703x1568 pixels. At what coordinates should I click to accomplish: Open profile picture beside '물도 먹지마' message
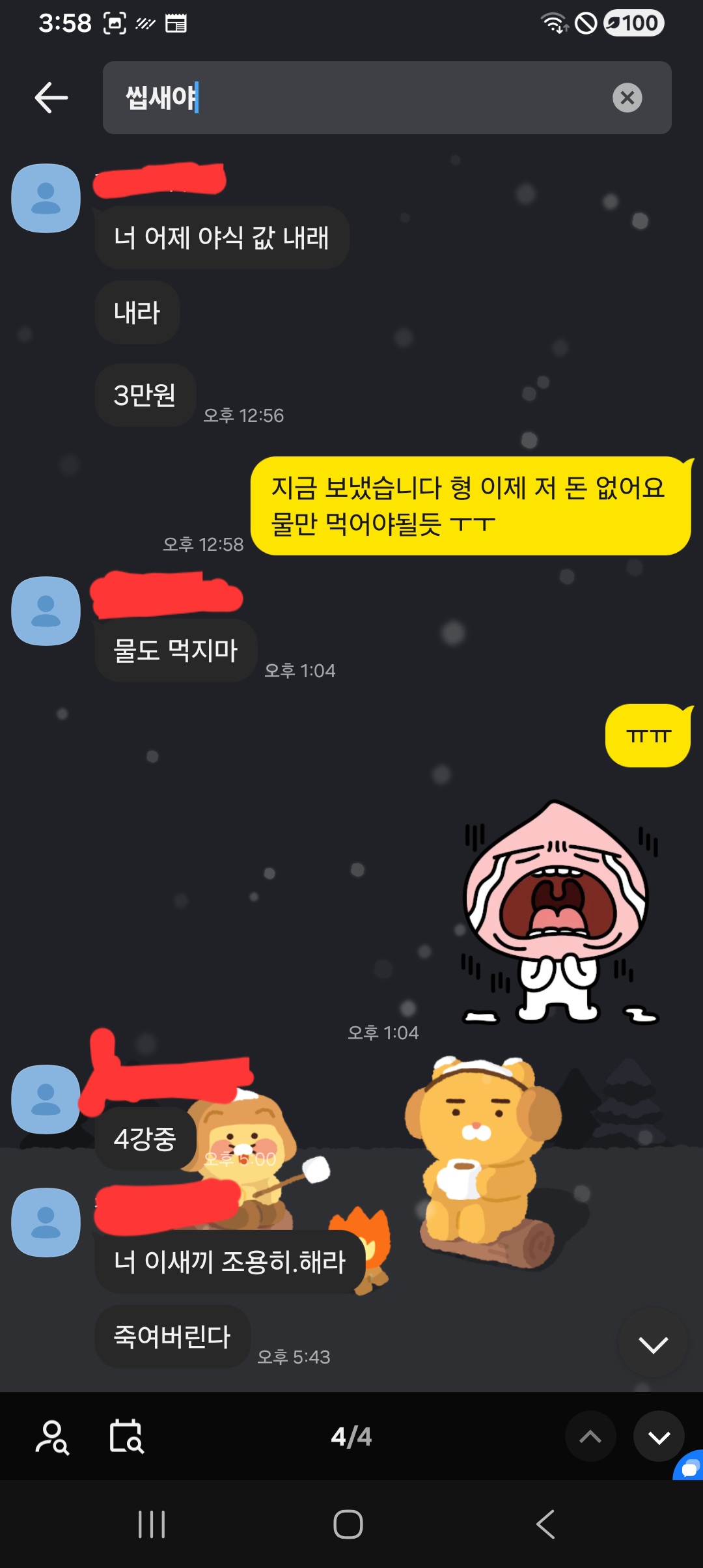tap(46, 611)
